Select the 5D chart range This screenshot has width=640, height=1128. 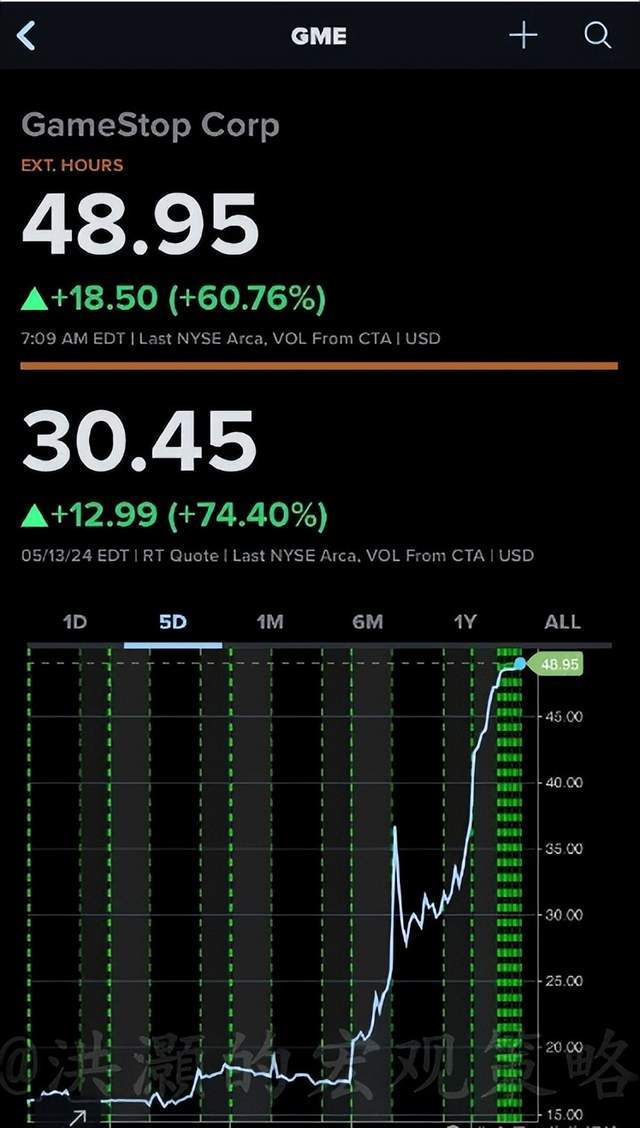click(173, 622)
